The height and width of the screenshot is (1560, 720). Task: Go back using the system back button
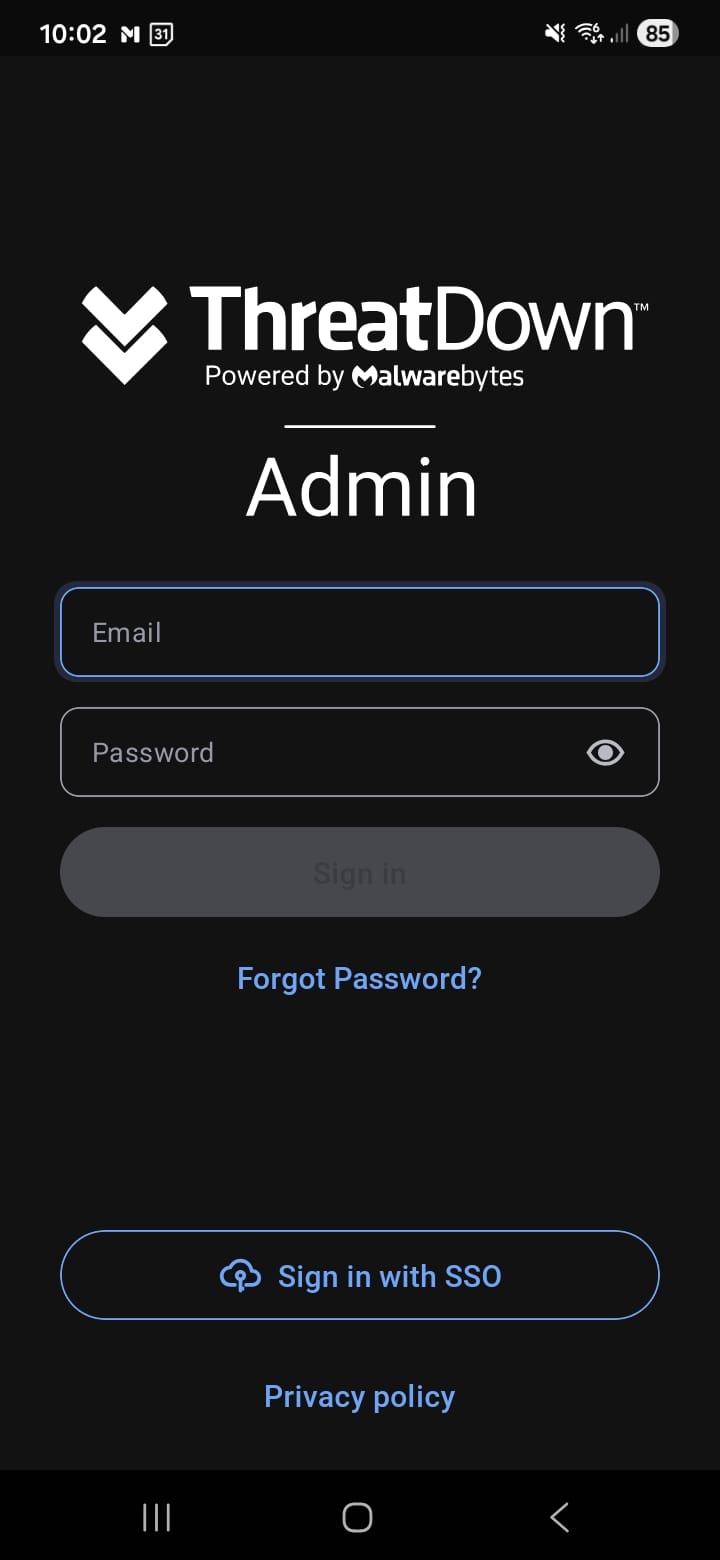(560, 1517)
